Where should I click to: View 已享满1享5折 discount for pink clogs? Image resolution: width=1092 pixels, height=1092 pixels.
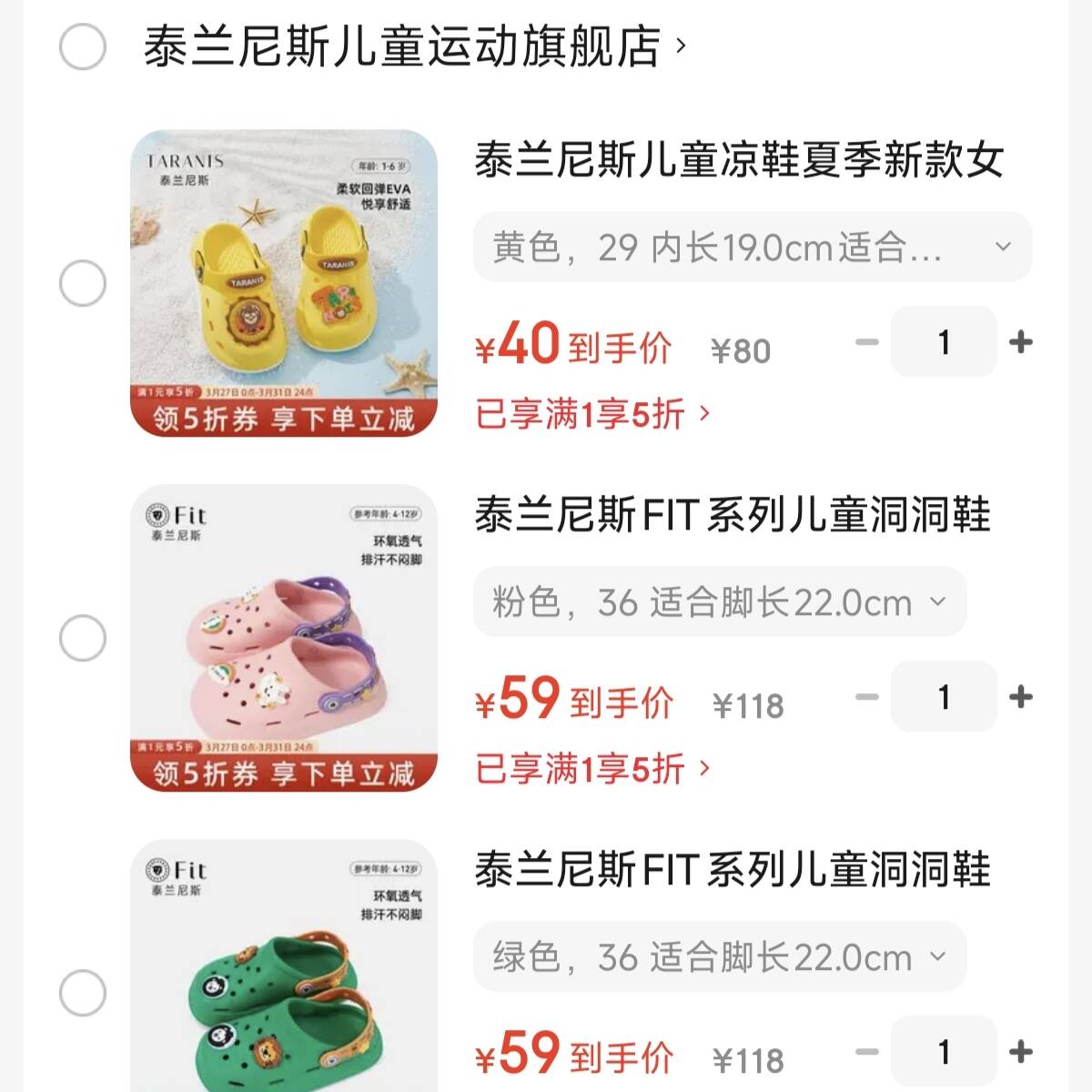click(x=592, y=770)
